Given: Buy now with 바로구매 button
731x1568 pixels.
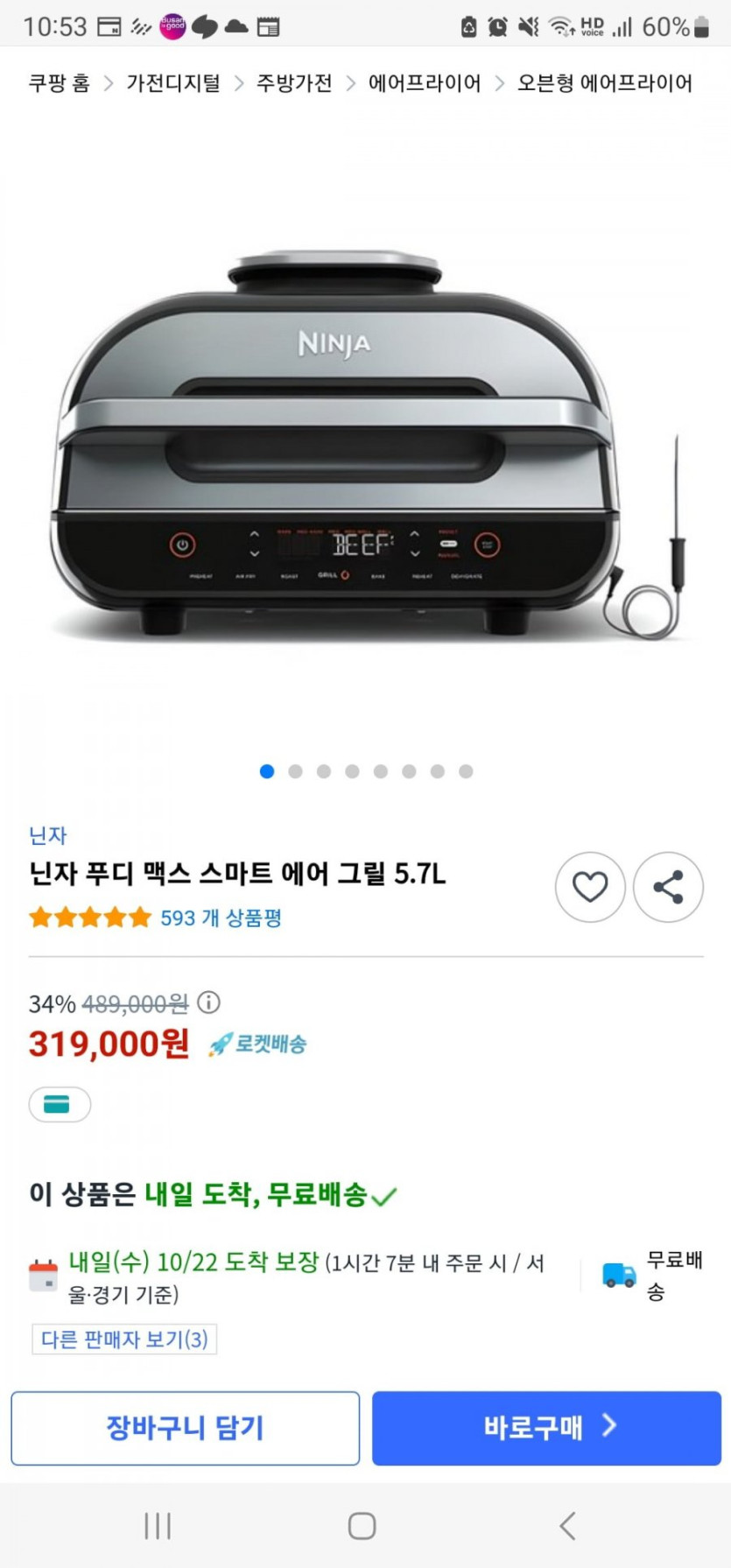Looking at the screenshot, I should (x=546, y=1428).
